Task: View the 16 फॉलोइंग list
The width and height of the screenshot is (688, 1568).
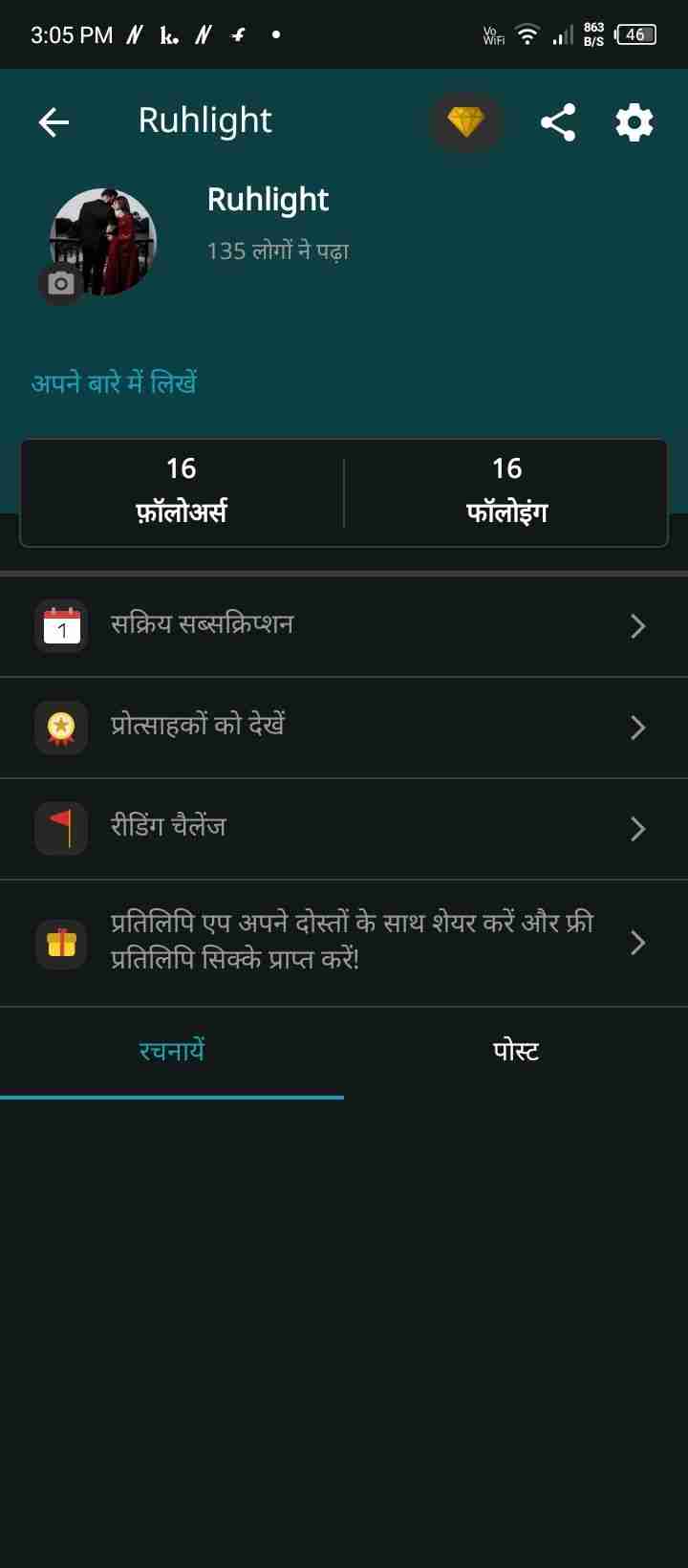Action: click(x=506, y=491)
